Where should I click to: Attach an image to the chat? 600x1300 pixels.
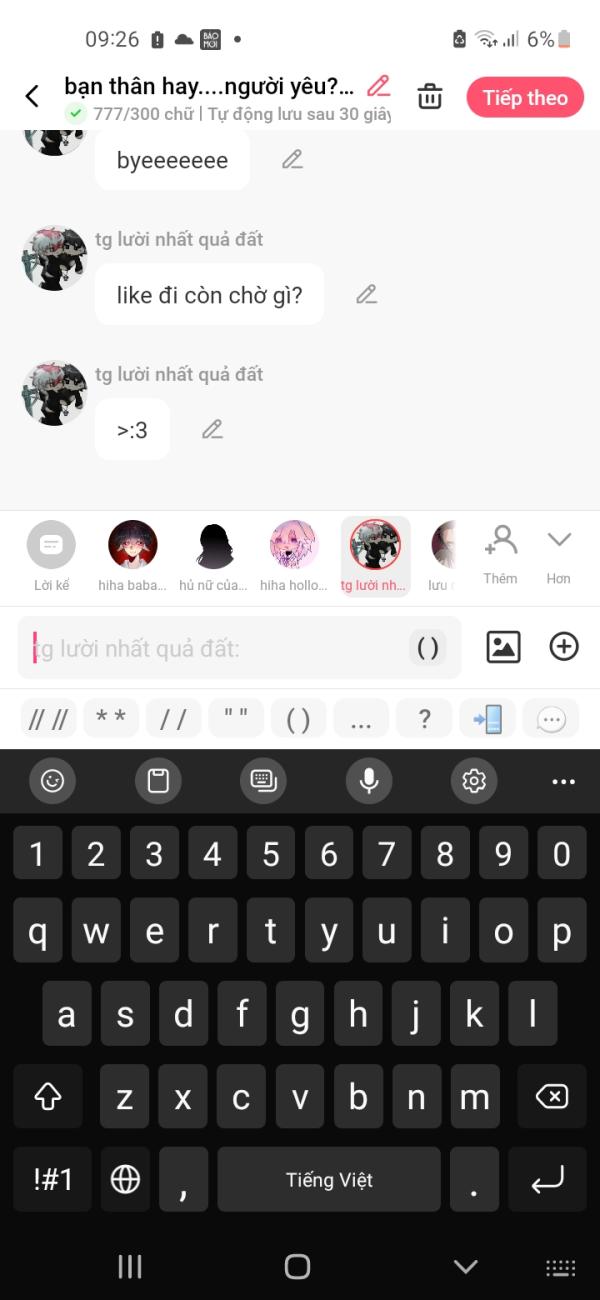(x=503, y=647)
